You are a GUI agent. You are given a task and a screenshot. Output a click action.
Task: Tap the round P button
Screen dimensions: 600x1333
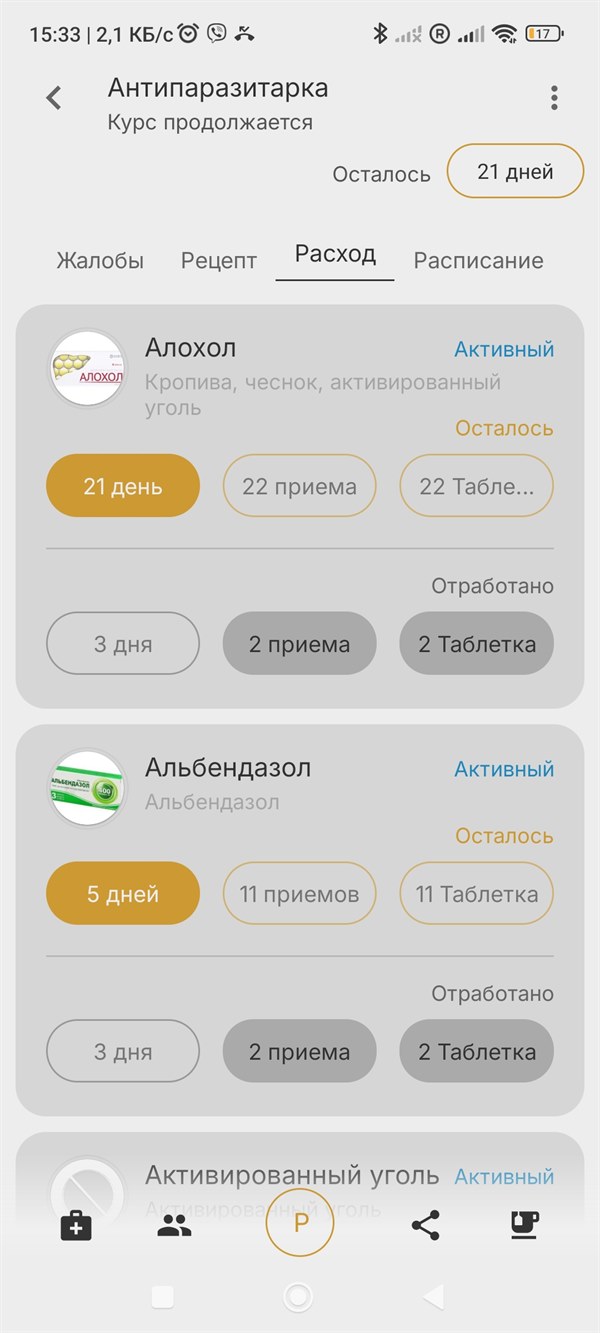pyautogui.click(x=300, y=1223)
